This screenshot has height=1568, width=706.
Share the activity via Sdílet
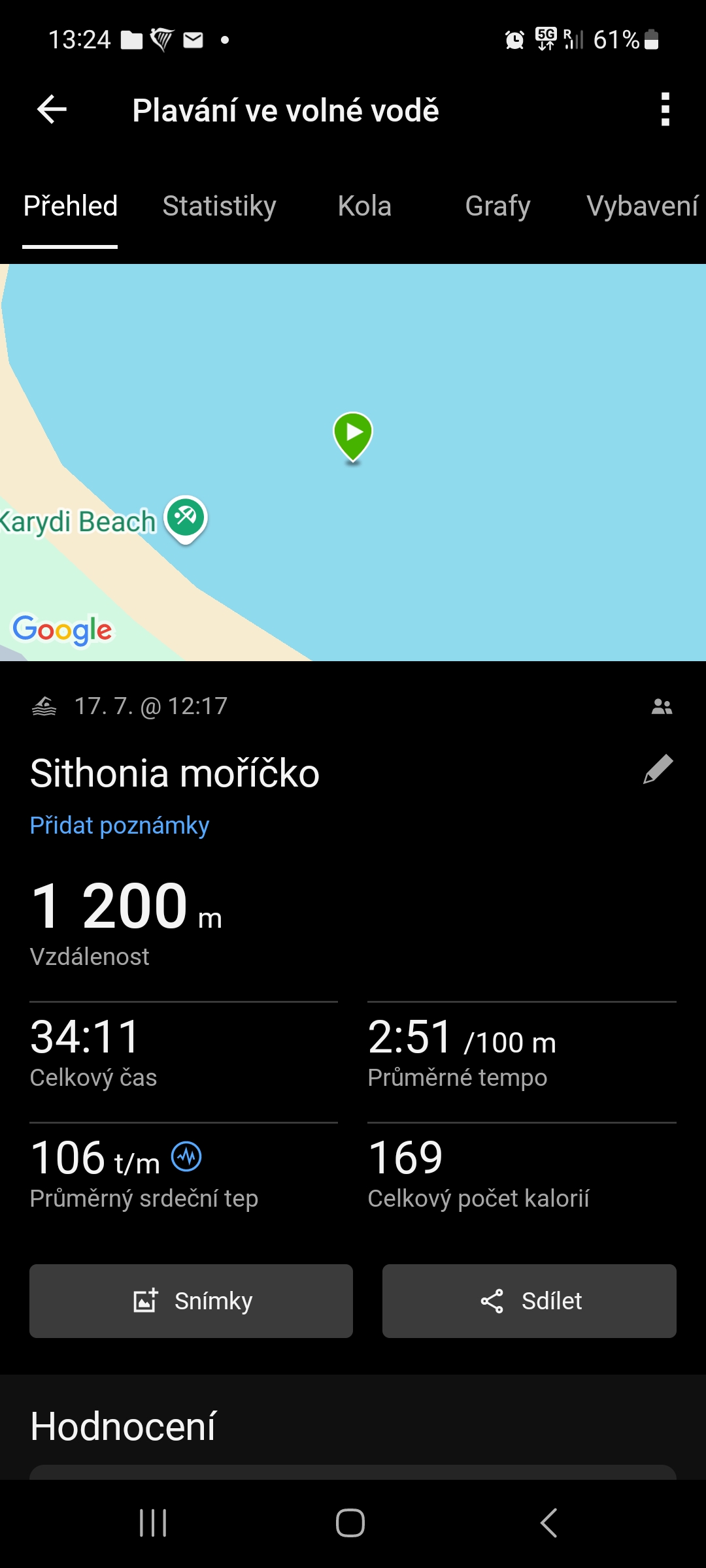click(x=529, y=1301)
